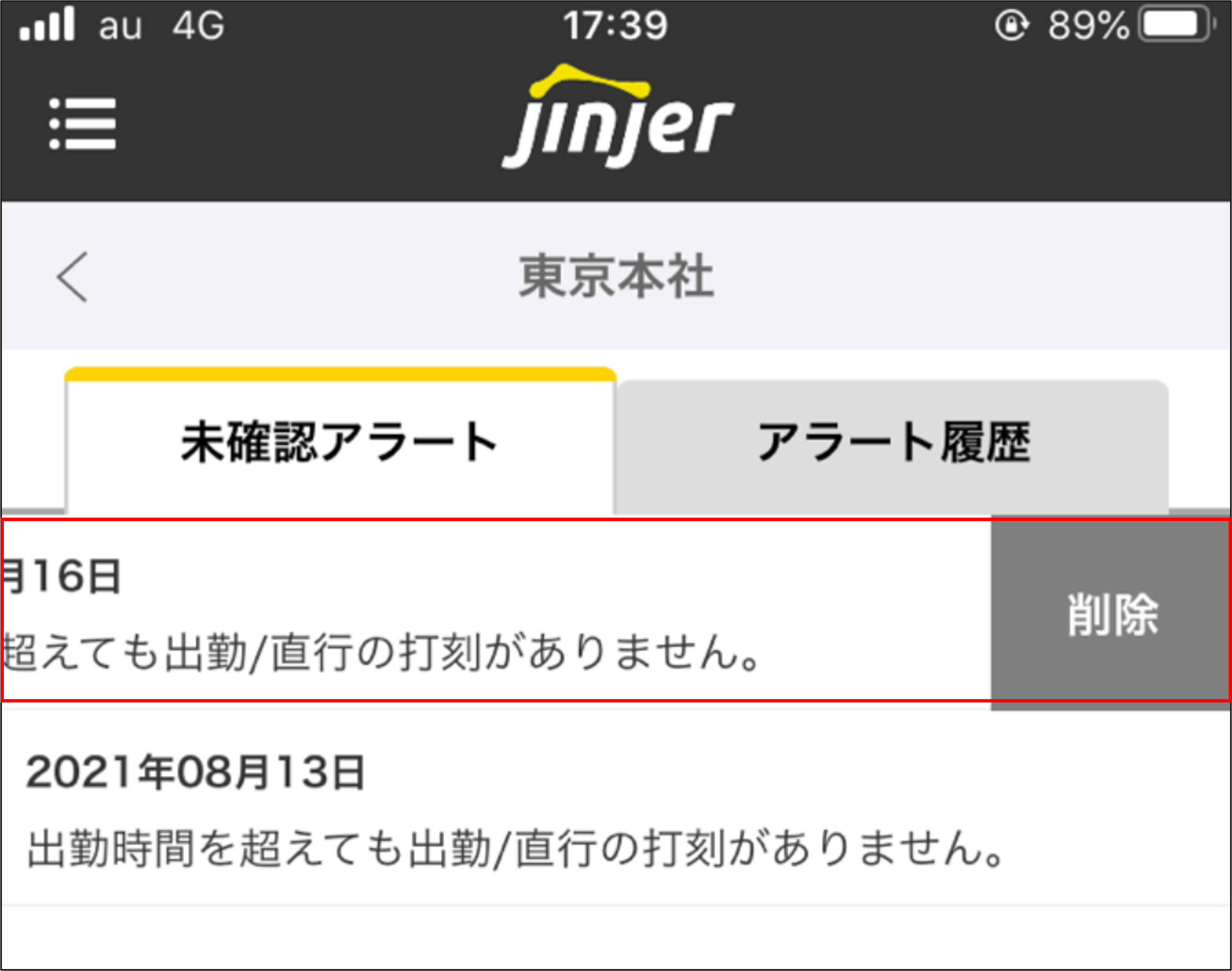Open the alert dated 2021年08月13日
This screenshot has width=1232, height=971.
coord(511,809)
